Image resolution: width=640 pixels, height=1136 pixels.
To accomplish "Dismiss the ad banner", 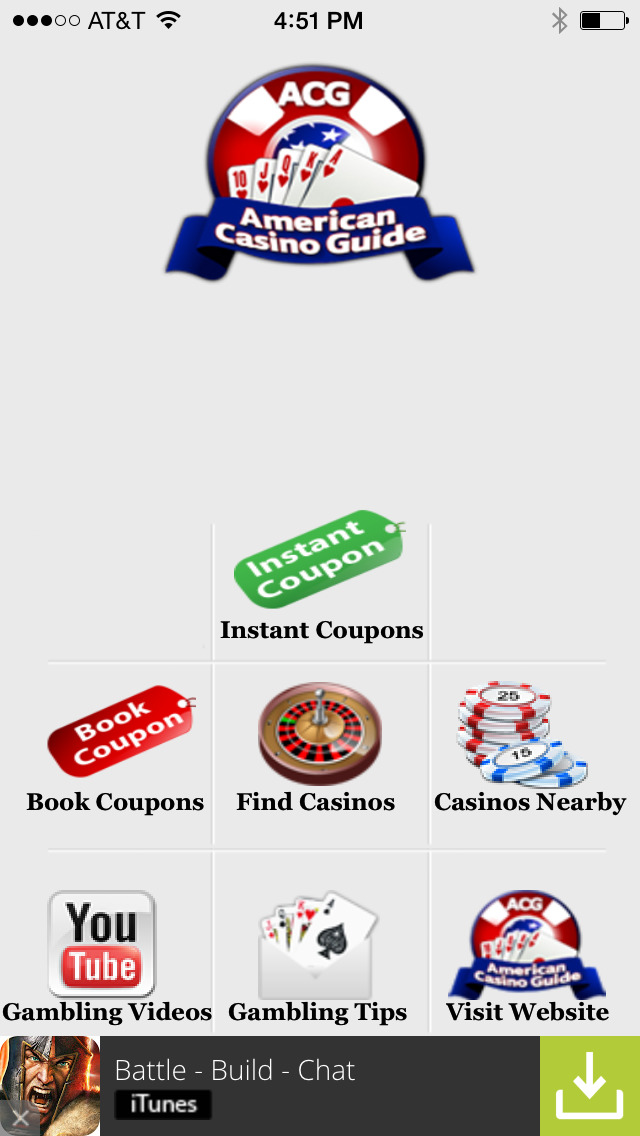I will [x=18, y=1118].
